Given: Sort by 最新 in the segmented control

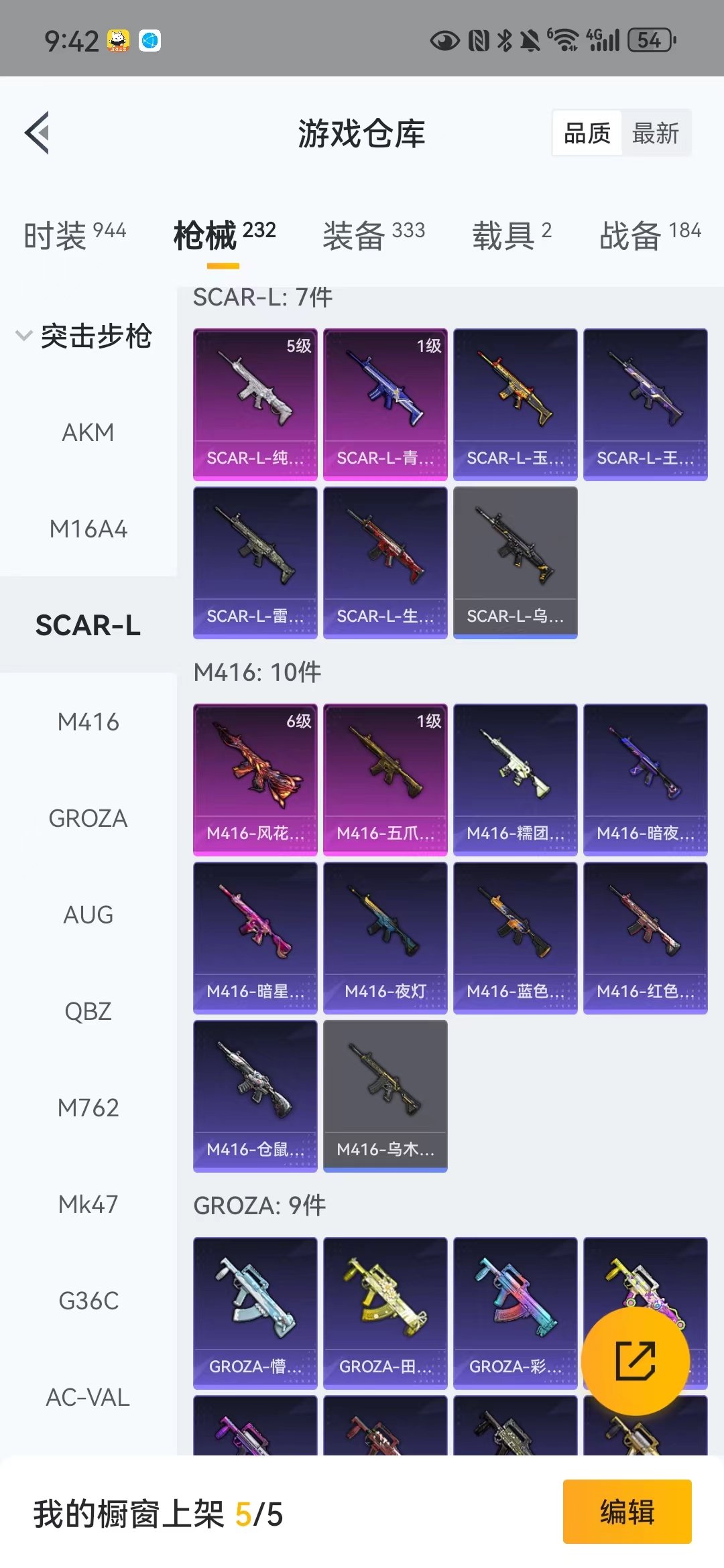Looking at the screenshot, I should (656, 133).
